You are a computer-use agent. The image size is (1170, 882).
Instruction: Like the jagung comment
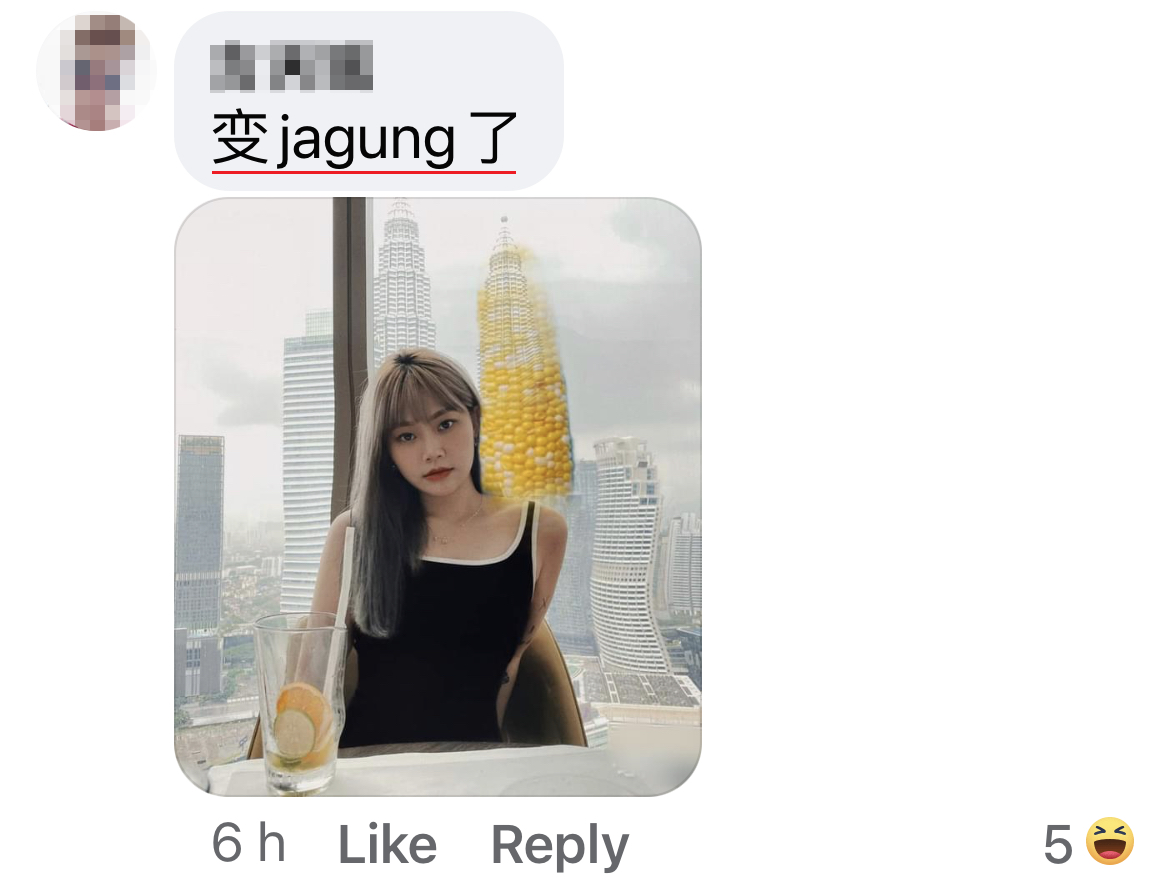[387, 846]
